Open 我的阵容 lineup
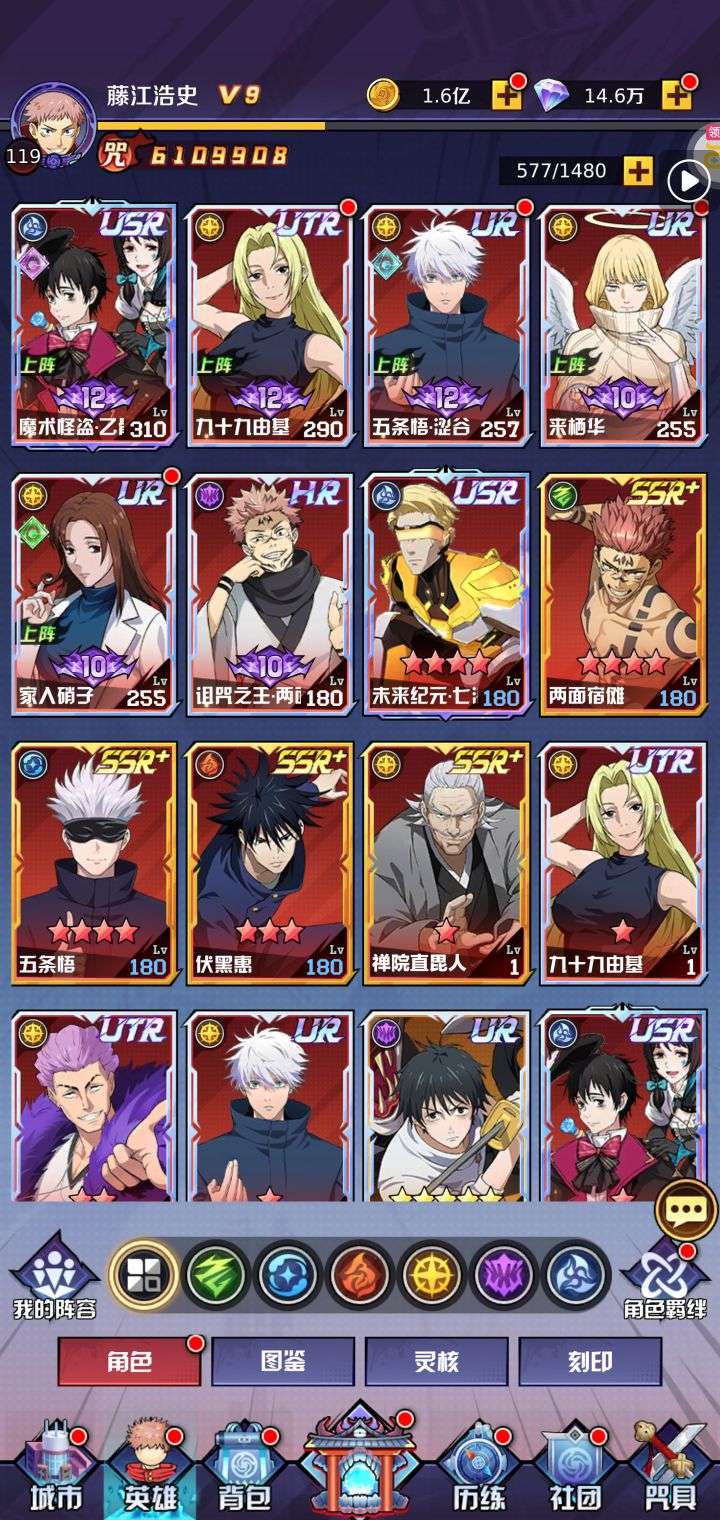The height and width of the screenshot is (1520, 720). pyautogui.click(x=54, y=1275)
